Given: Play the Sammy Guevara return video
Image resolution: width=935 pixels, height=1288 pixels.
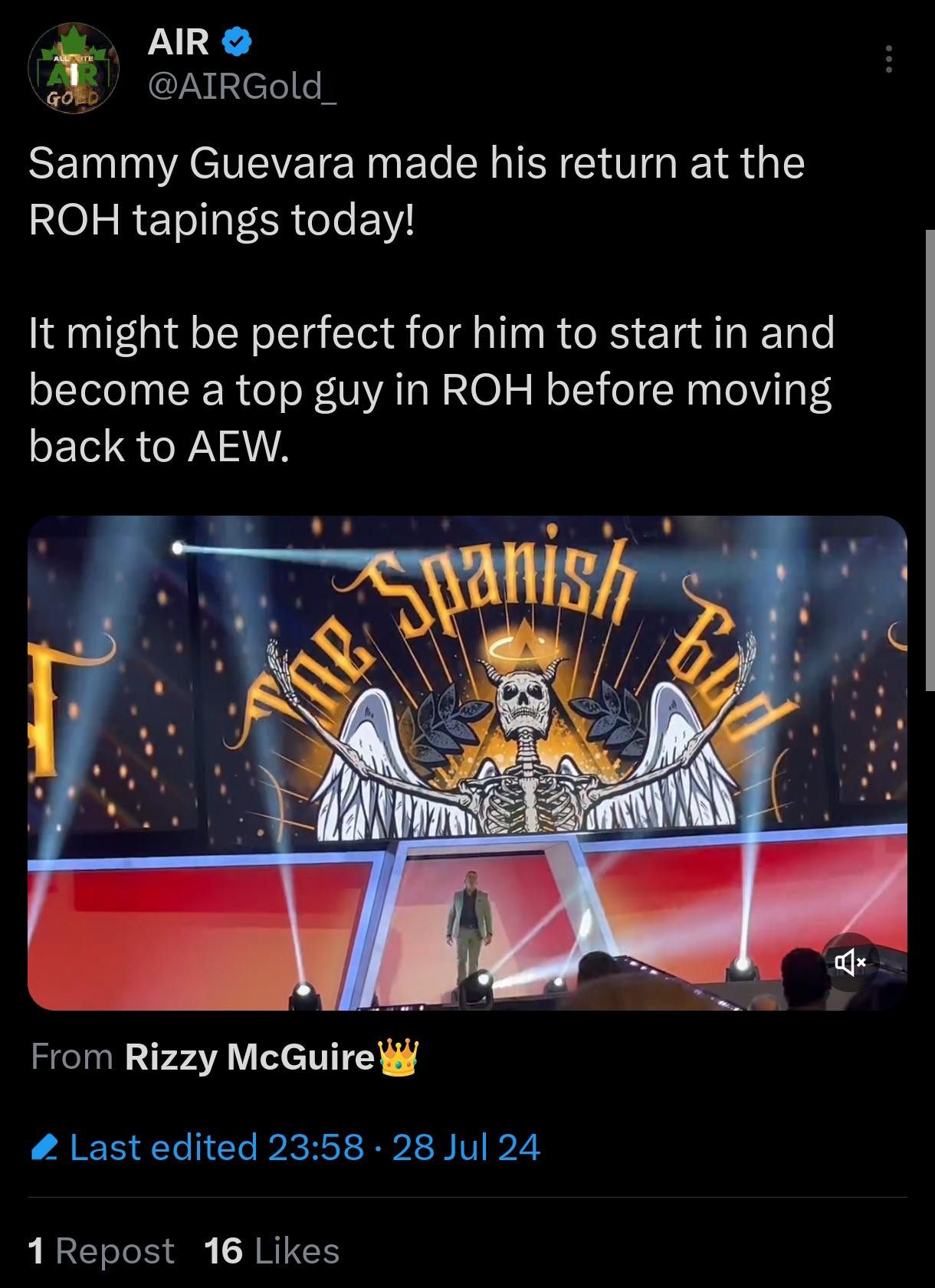Looking at the screenshot, I should coord(467,762).
